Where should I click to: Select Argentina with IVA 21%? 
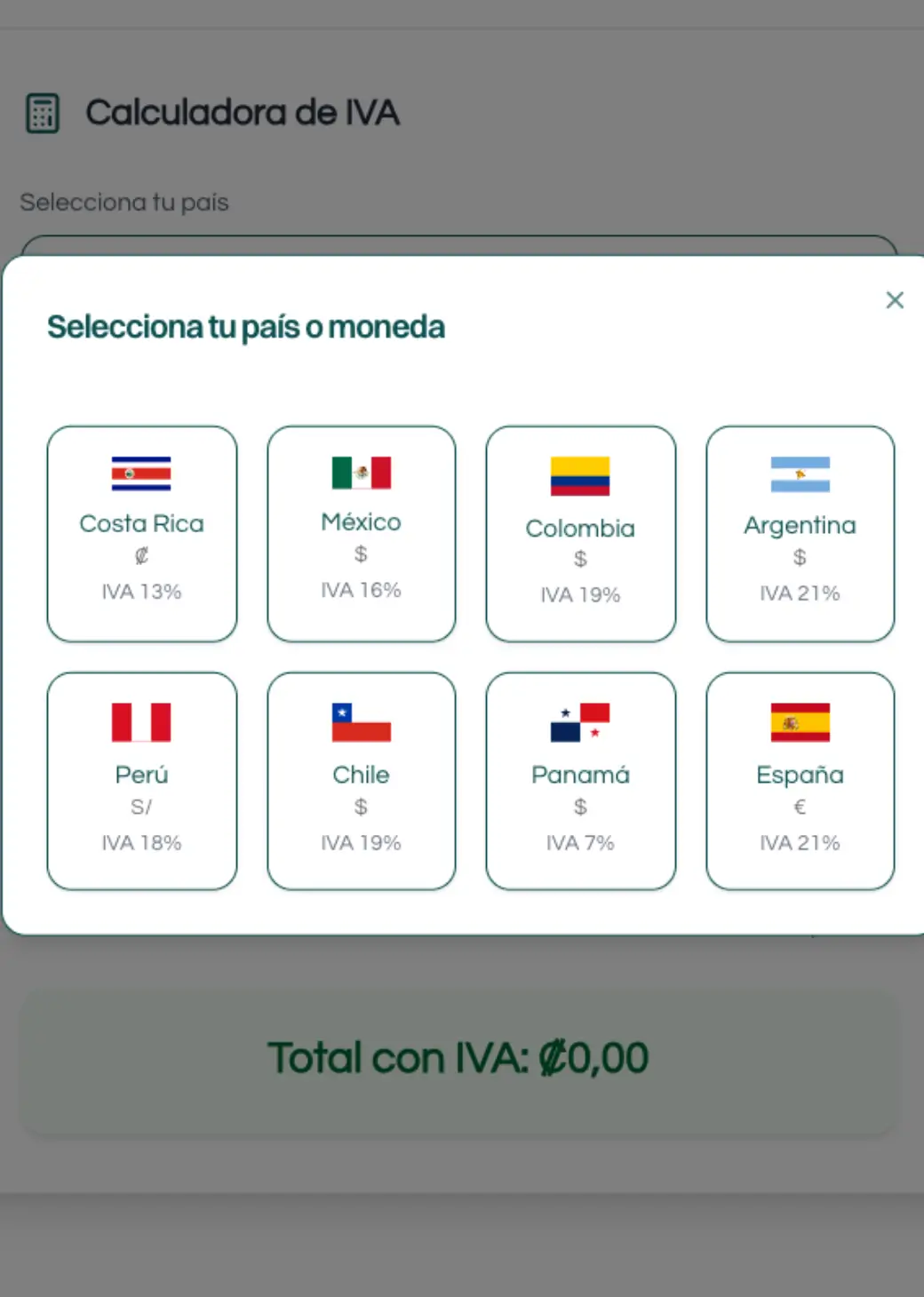click(x=800, y=533)
